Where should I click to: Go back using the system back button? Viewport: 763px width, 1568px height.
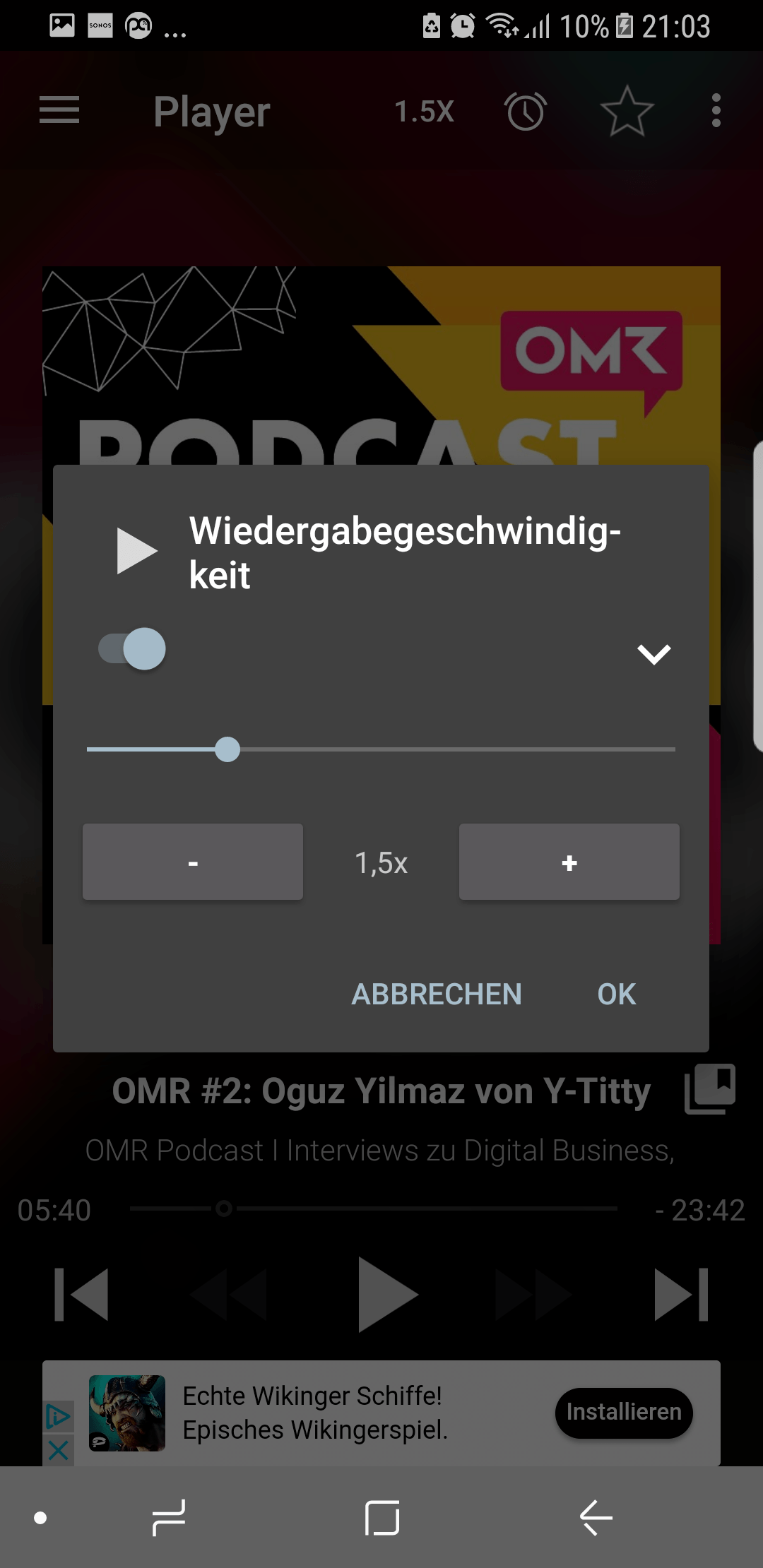pyautogui.click(x=596, y=1517)
